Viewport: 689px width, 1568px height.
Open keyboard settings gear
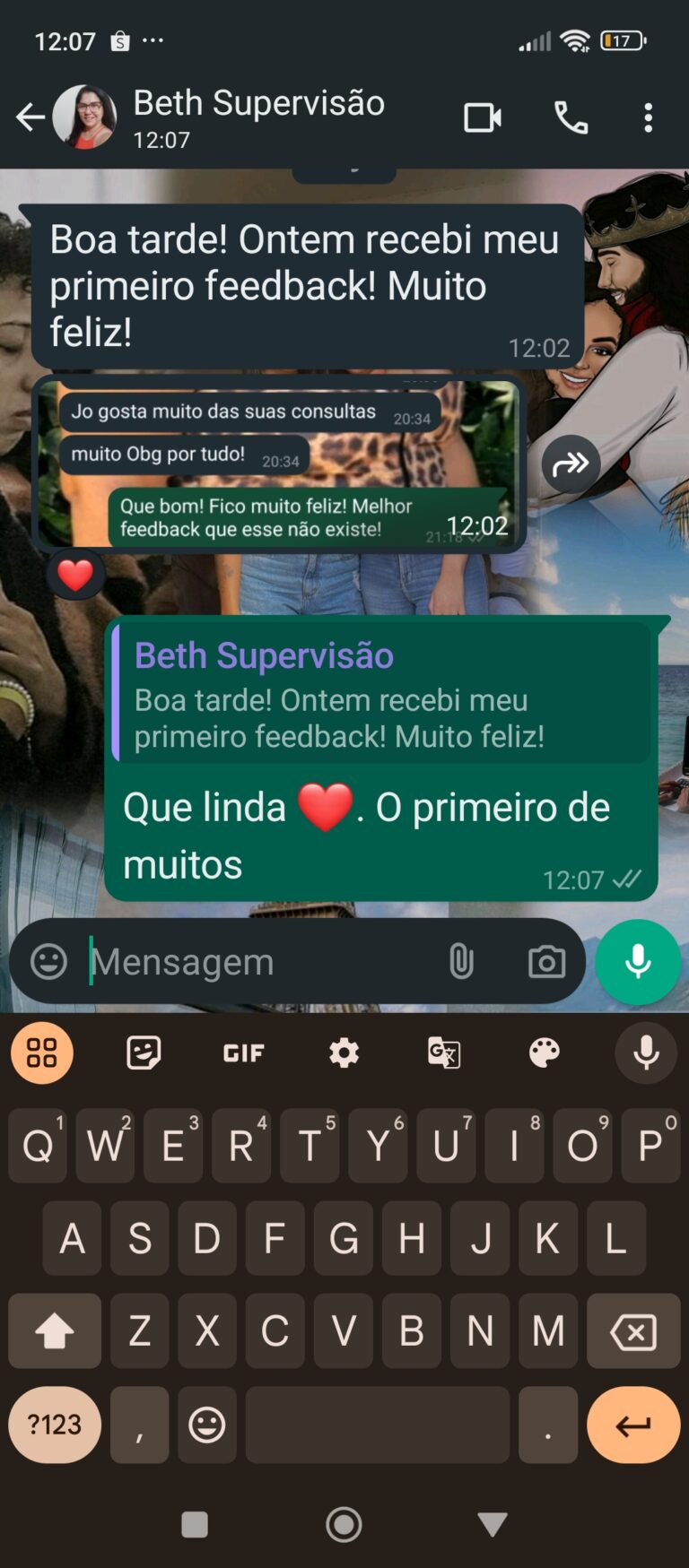click(x=344, y=1053)
